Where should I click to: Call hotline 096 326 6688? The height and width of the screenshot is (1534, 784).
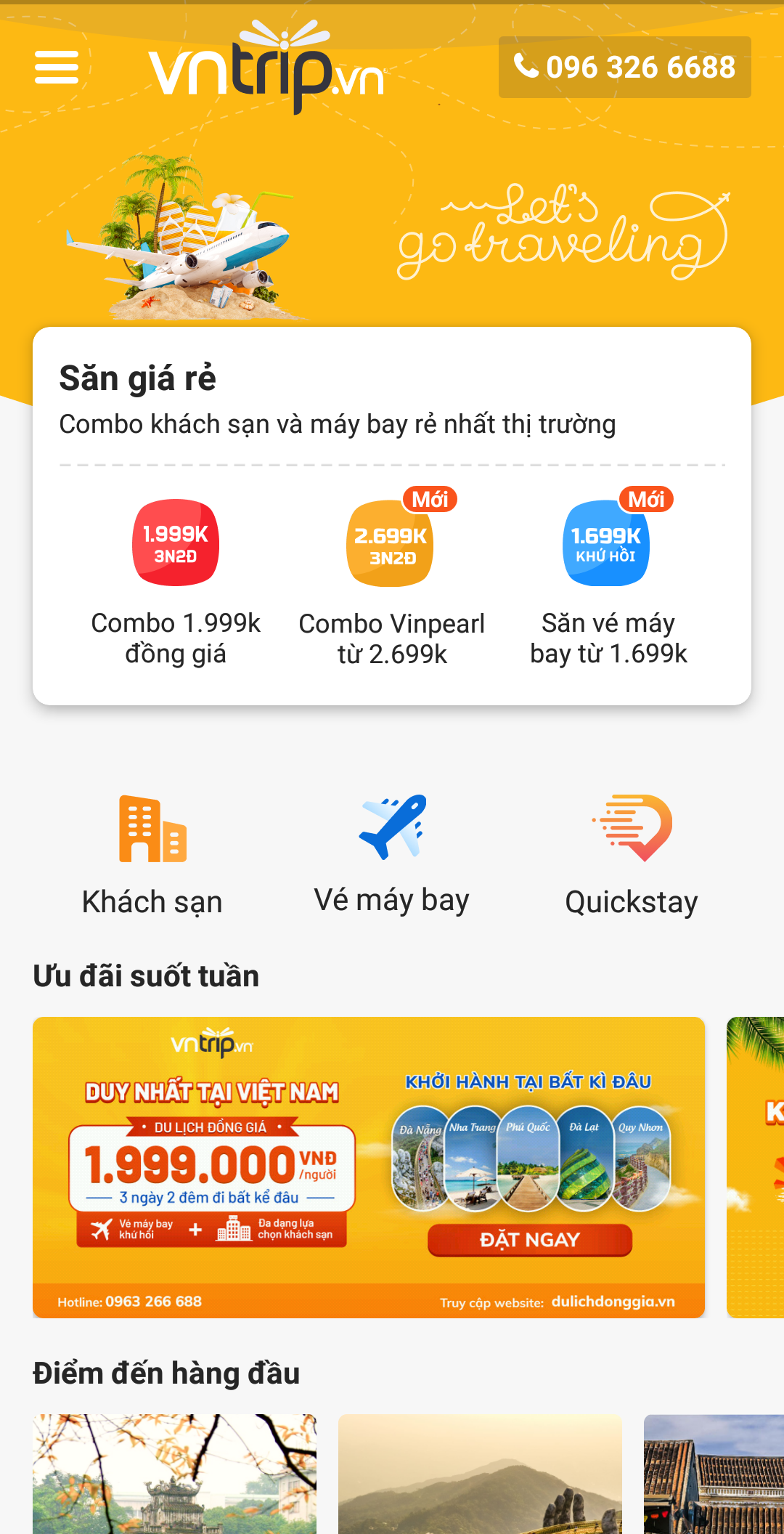(x=625, y=68)
